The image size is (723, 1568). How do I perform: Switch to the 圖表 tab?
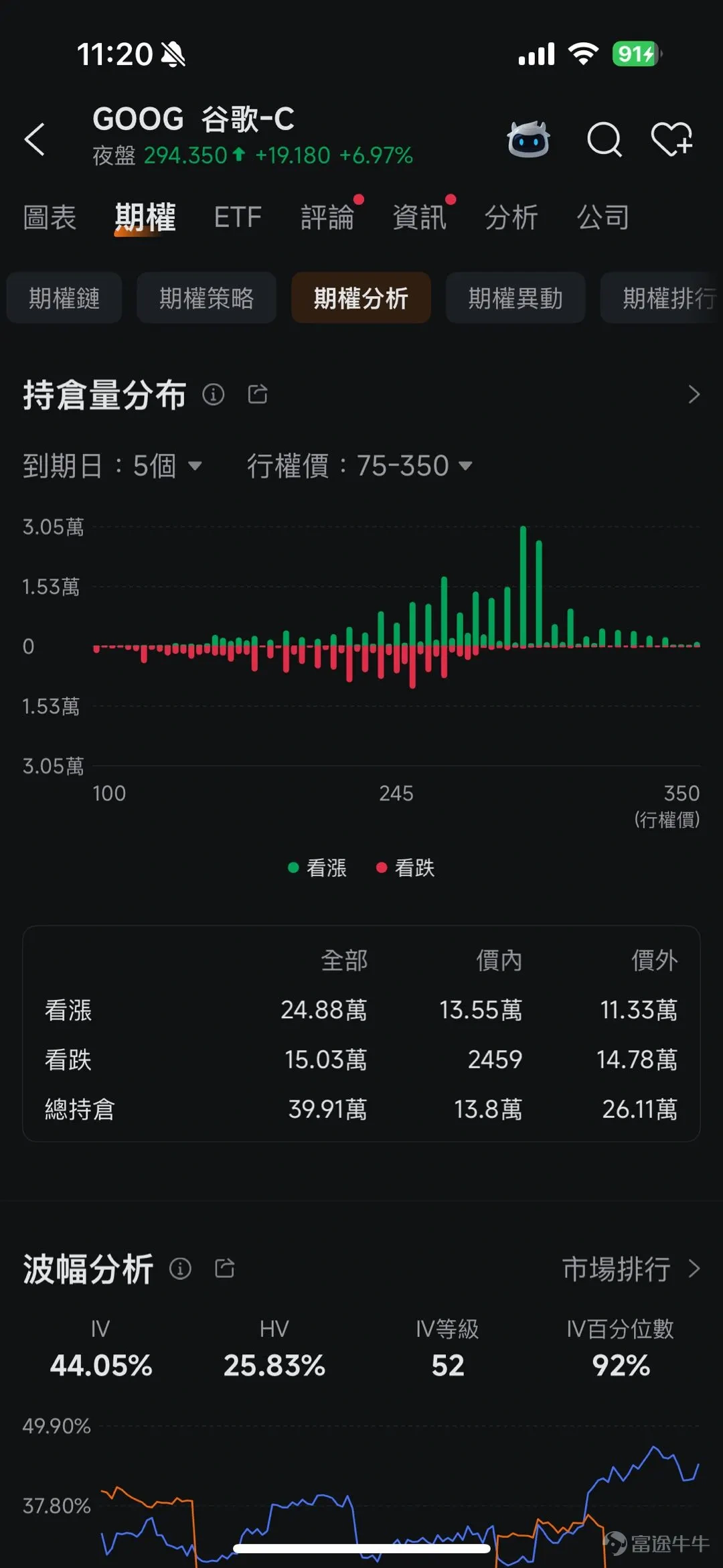tap(50, 218)
